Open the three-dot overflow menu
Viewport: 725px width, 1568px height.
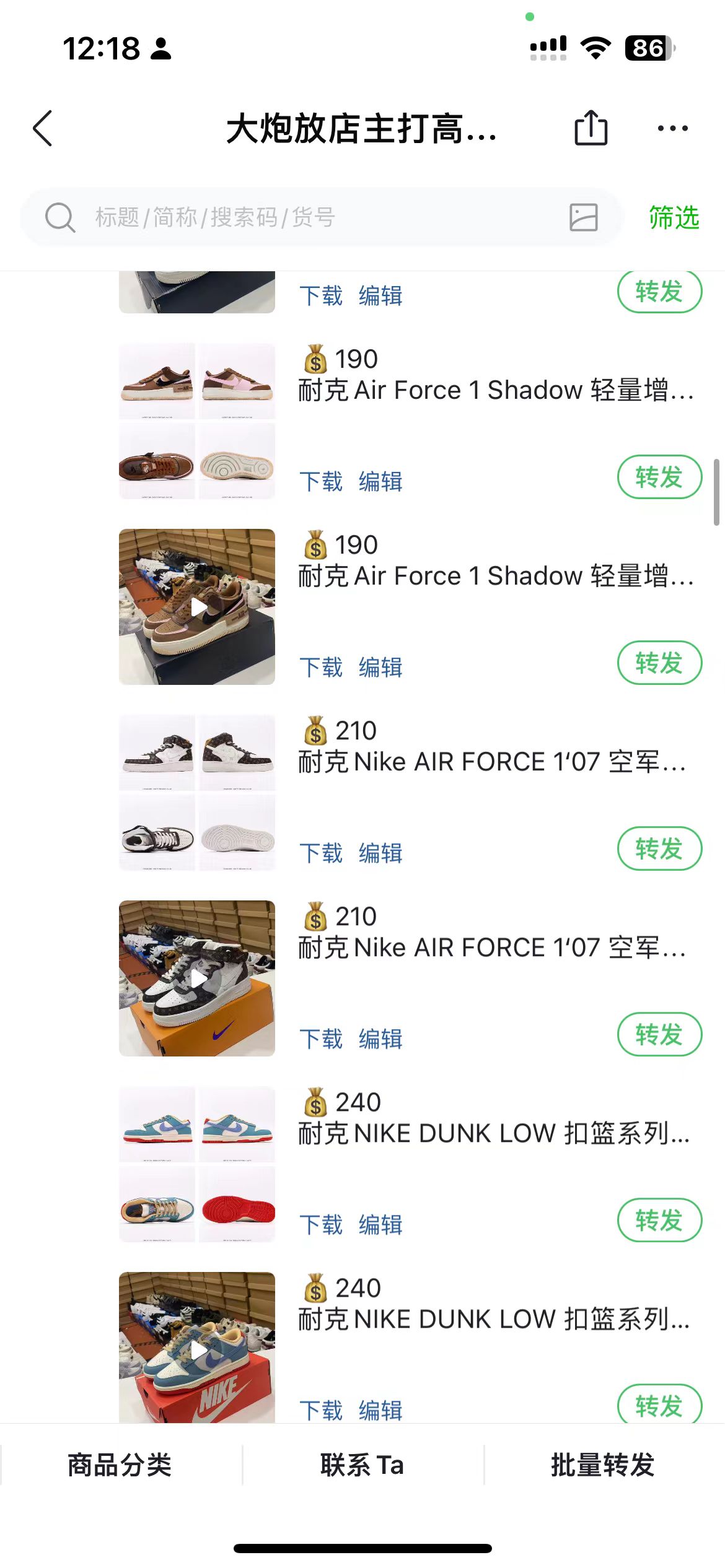click(672, 128)
